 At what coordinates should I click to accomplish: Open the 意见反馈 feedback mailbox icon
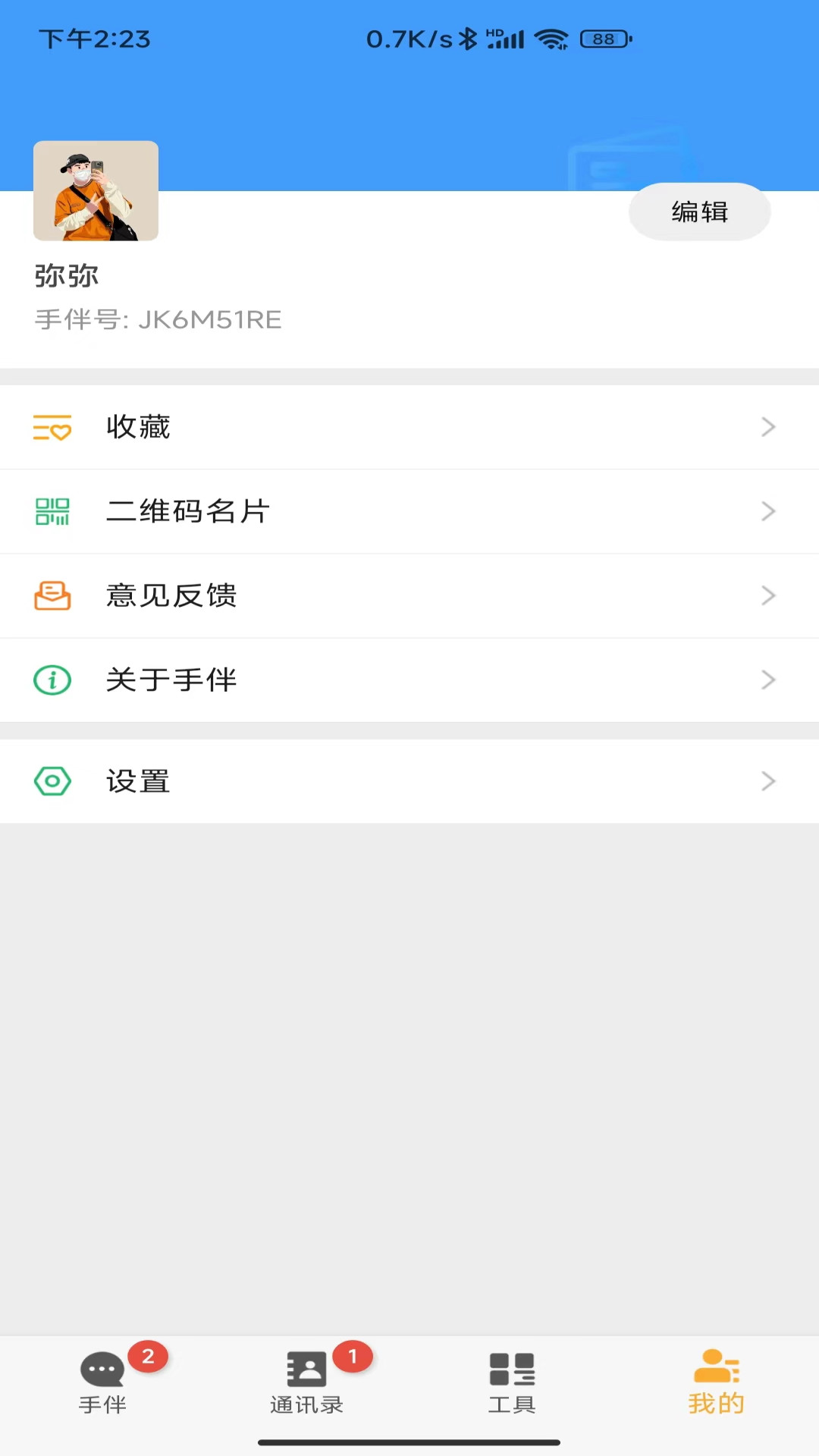(52, 596)
